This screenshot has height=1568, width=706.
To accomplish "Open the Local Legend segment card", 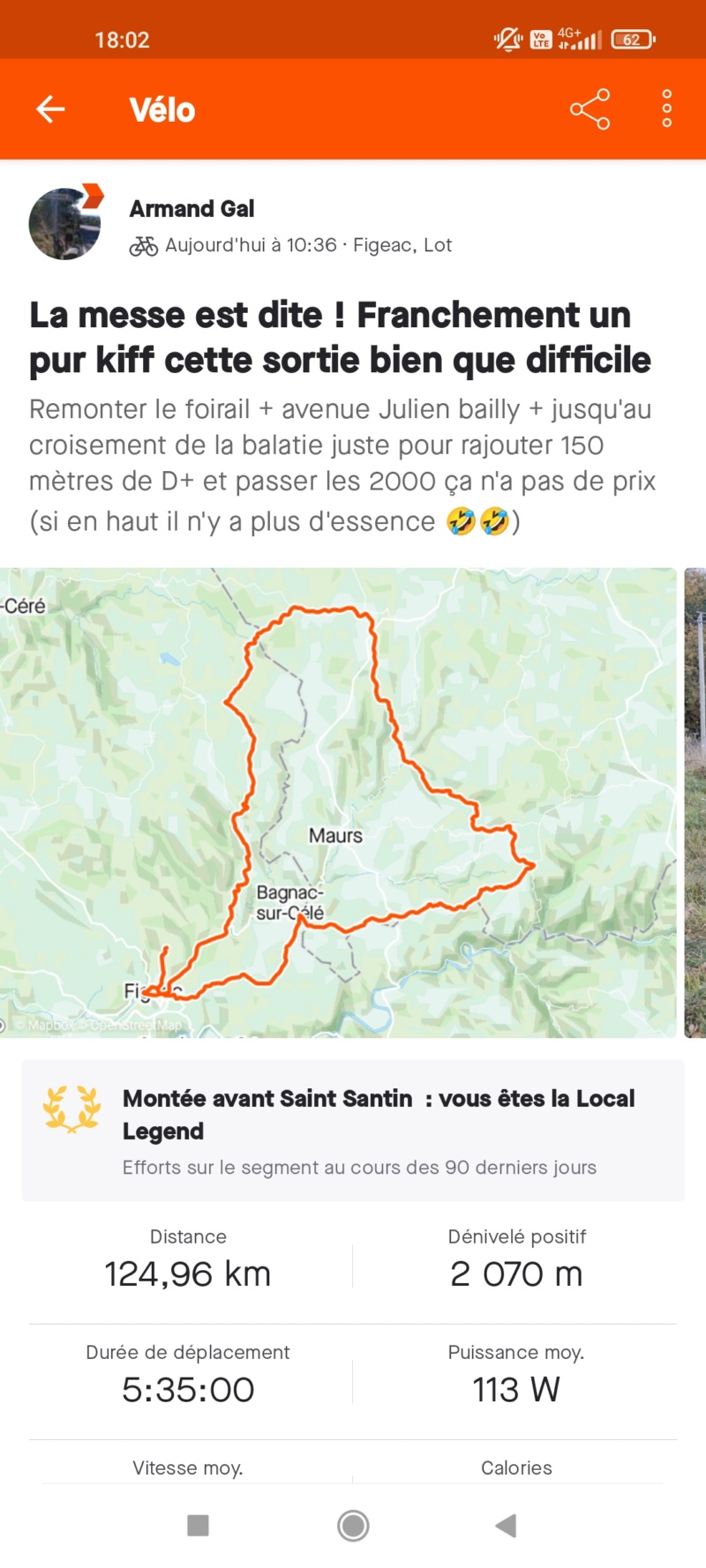I will click(x=353, y=1131).
